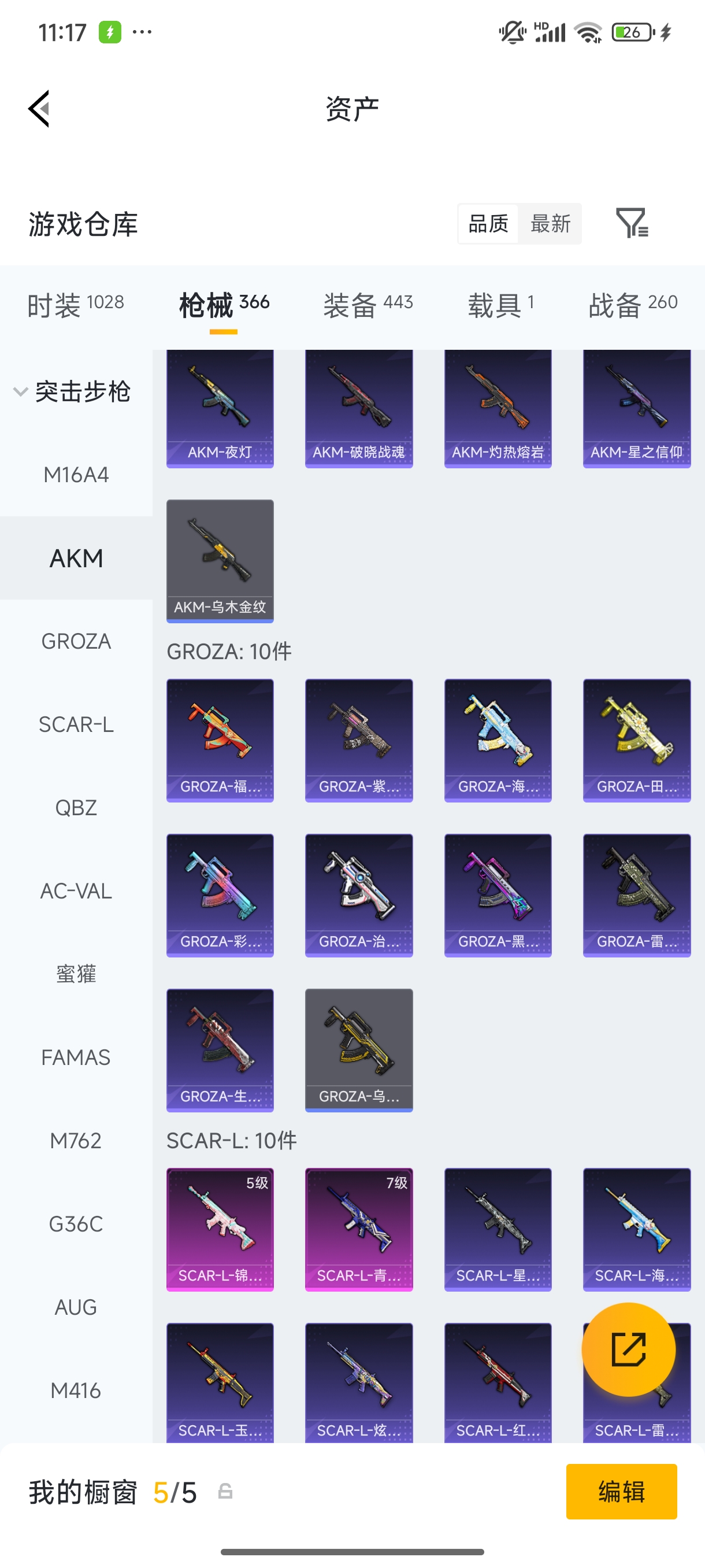Screen dimensions: 705x1568
Task: Open the AKM-夜灯 skin
Action: pyautogui.click(x=220, y=408)
